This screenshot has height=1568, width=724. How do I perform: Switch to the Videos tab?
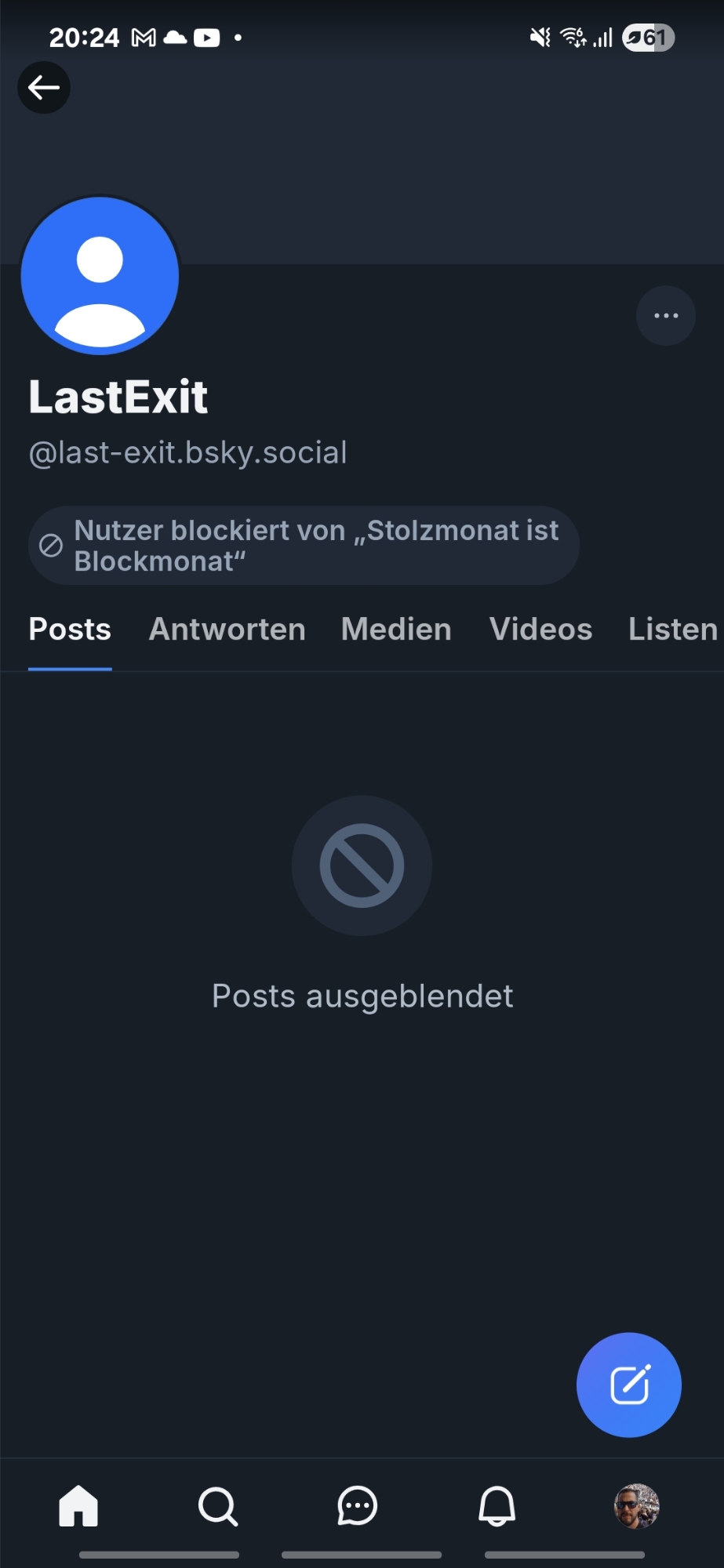coord(540,630)
